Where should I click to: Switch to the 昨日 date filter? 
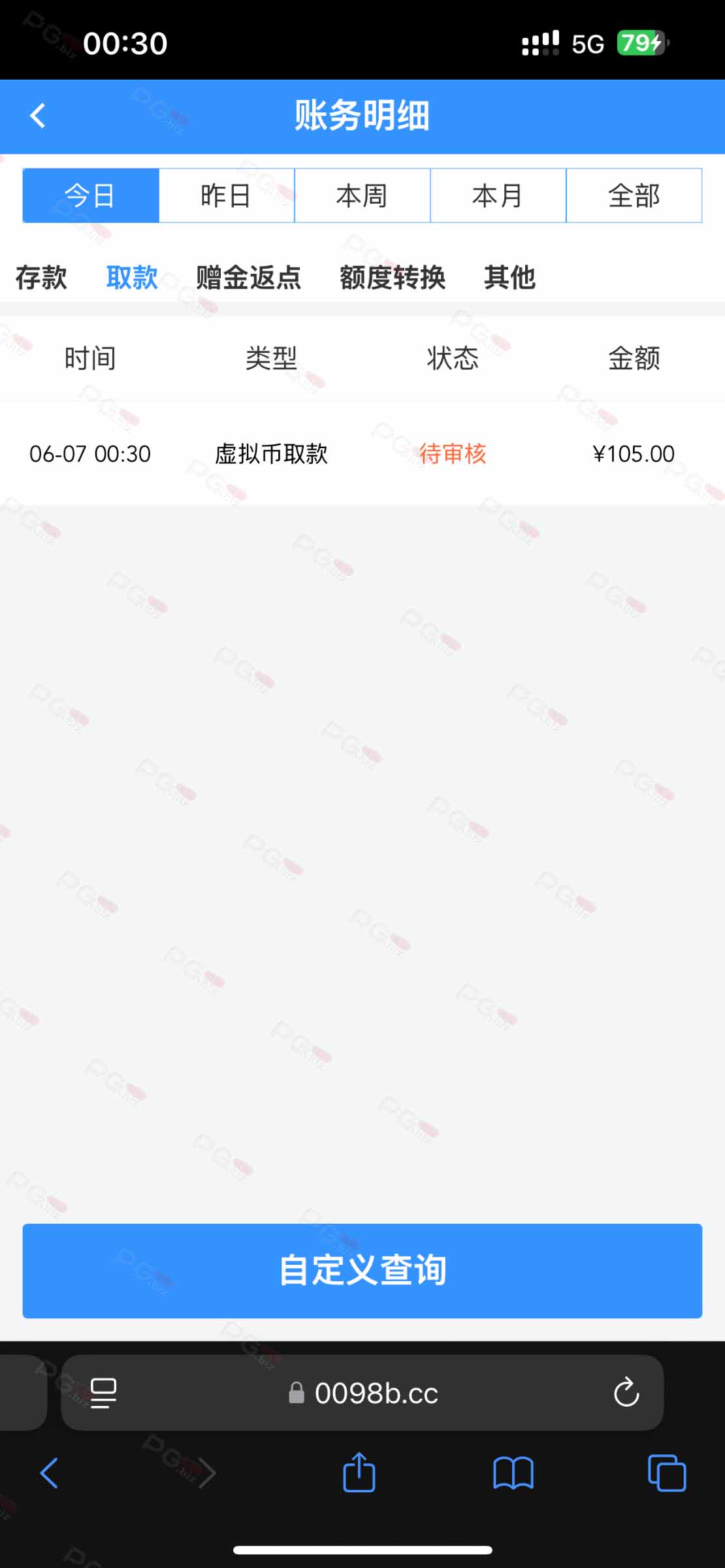click(x=227, y=195)
